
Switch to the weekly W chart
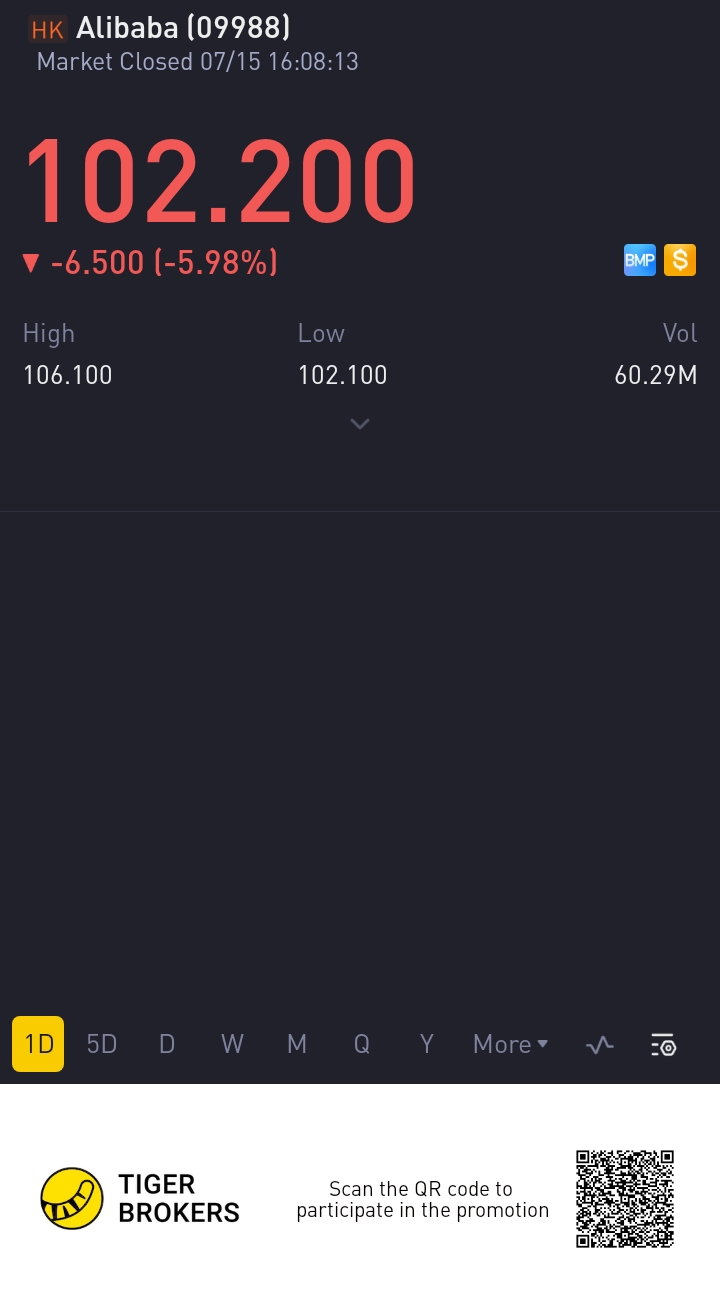(232, 1044)
